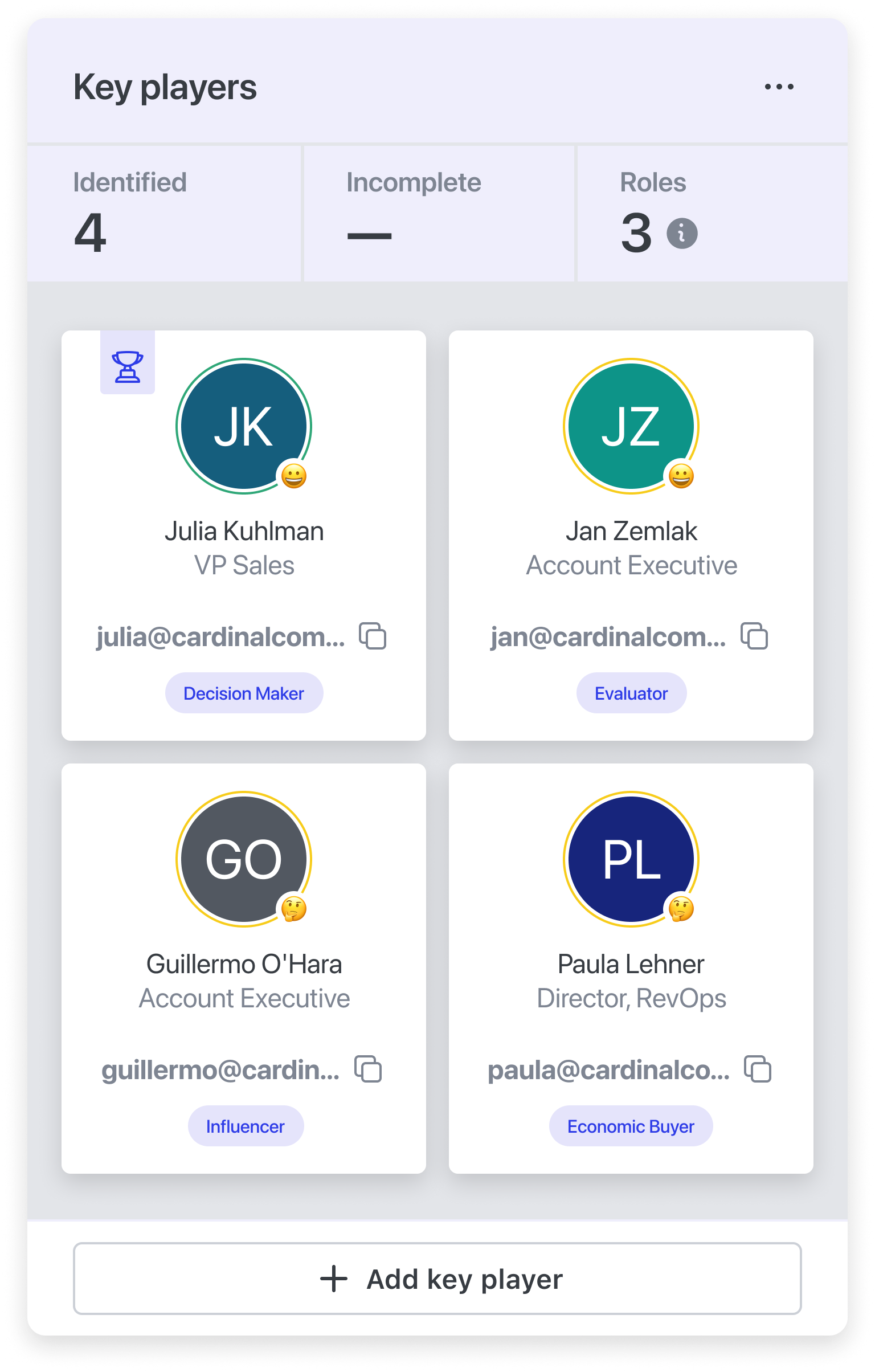Open Paula Lehner's avatar

[x=631, y=859]
